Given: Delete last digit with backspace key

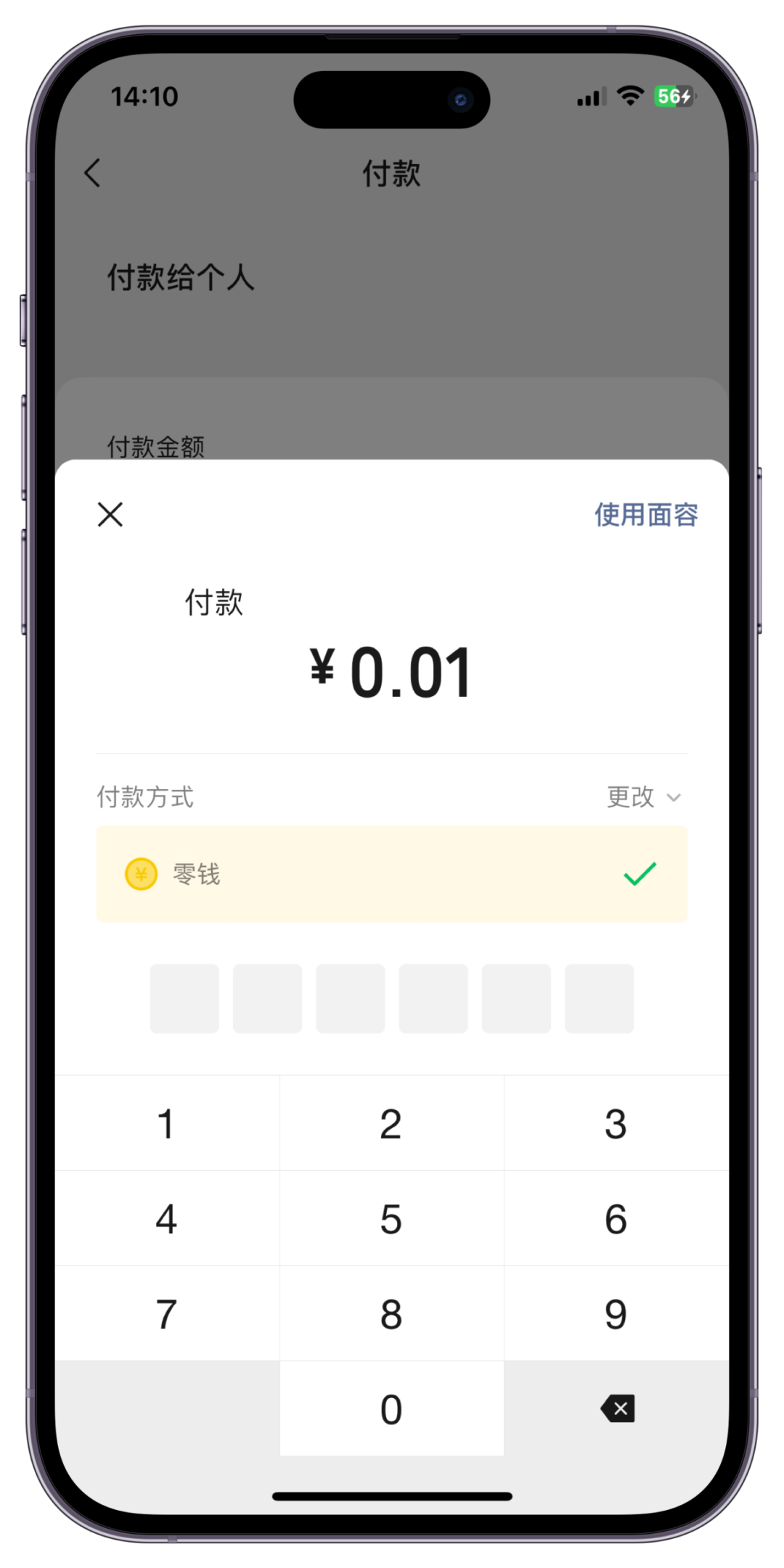Looking at the screenshot, I should (618, 1408).
